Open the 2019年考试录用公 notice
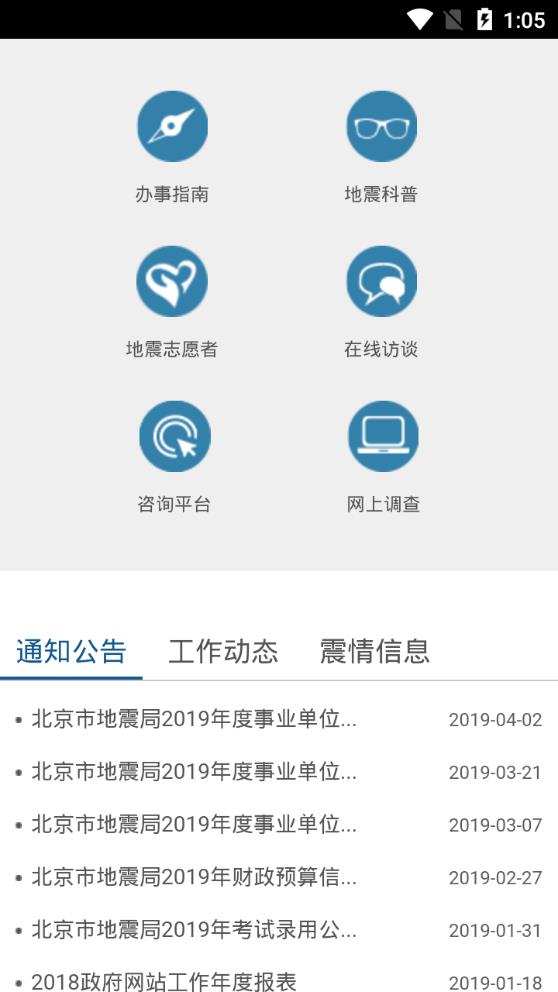Viewport: 558px width, 992px height. tap(279, 931)
